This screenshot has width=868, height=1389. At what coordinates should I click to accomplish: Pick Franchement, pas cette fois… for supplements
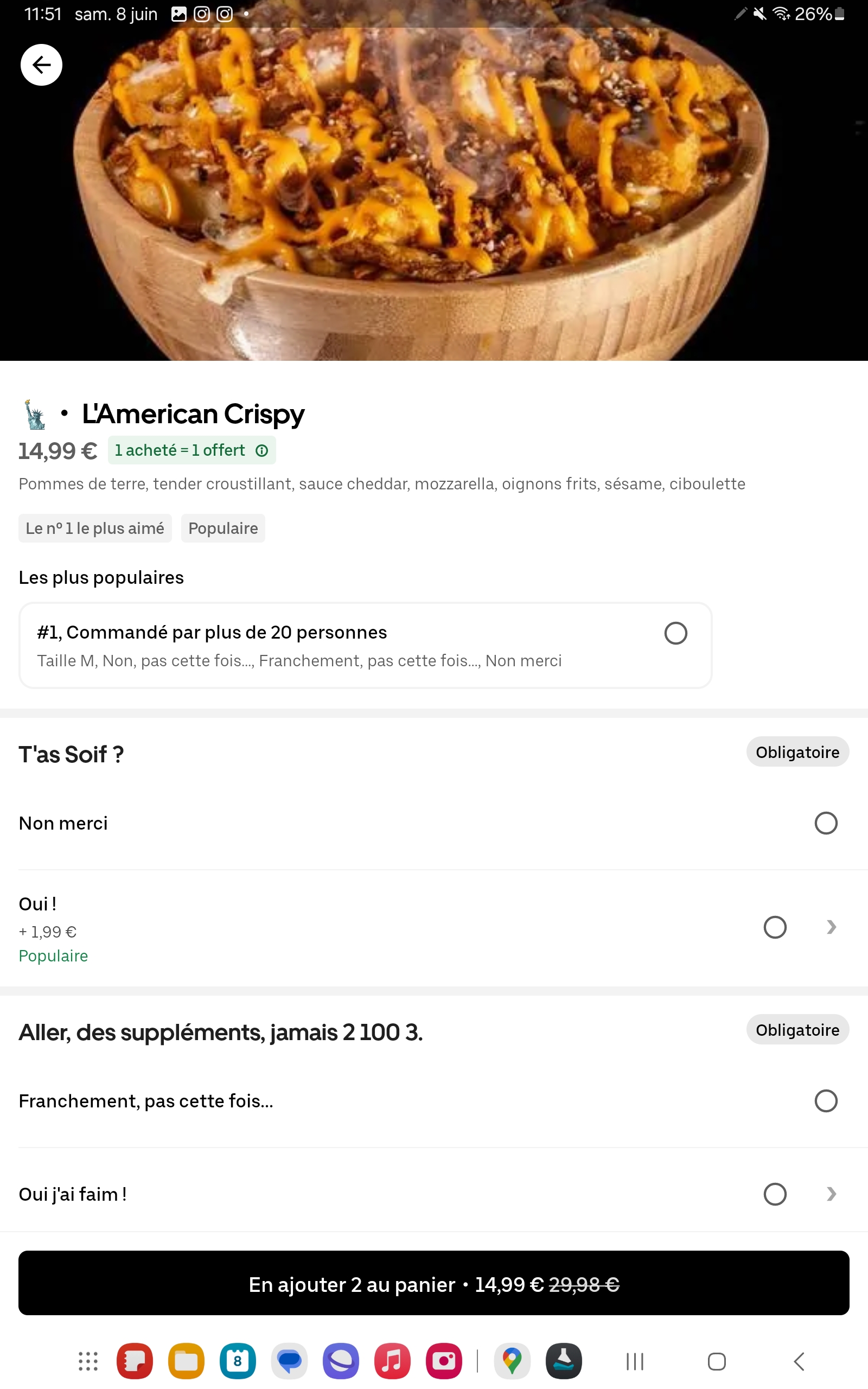pyautogui.click(x=826, y=1101)
